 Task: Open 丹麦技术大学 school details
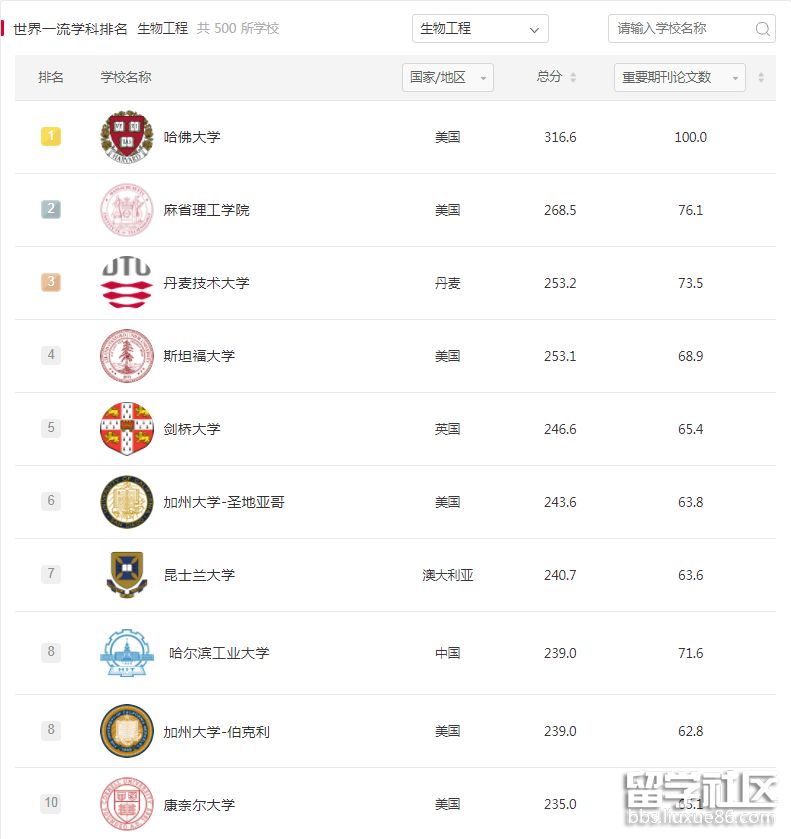click(x=206, y=283)
